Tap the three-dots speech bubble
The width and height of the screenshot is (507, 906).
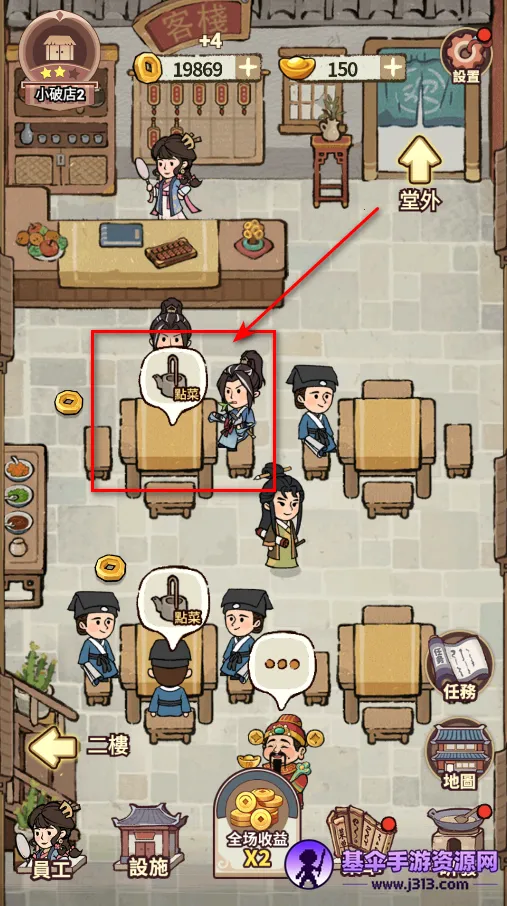click(x=282, y=669)
